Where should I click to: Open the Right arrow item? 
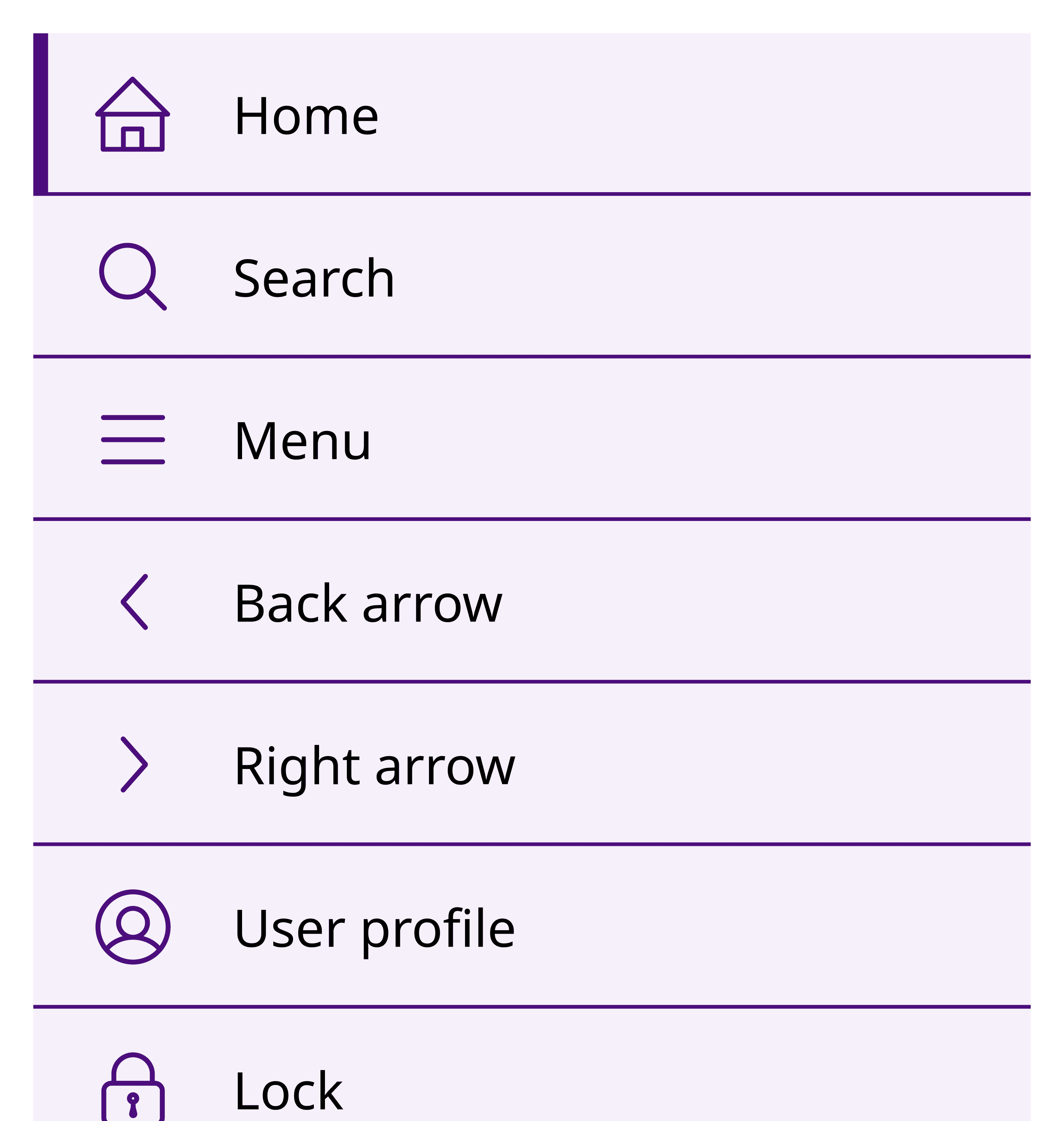point(532,765)
